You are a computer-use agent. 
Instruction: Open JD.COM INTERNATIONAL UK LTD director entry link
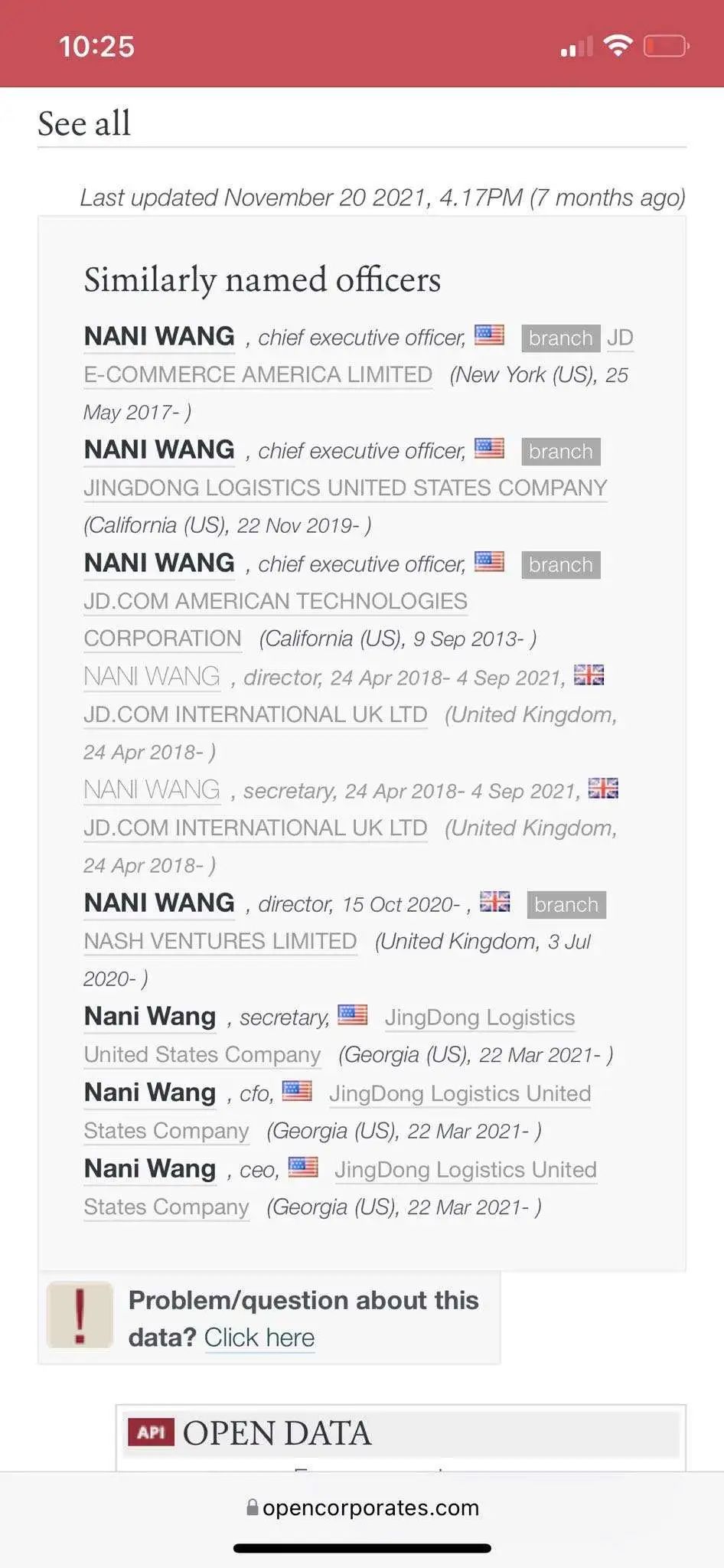tap(255, 715)
